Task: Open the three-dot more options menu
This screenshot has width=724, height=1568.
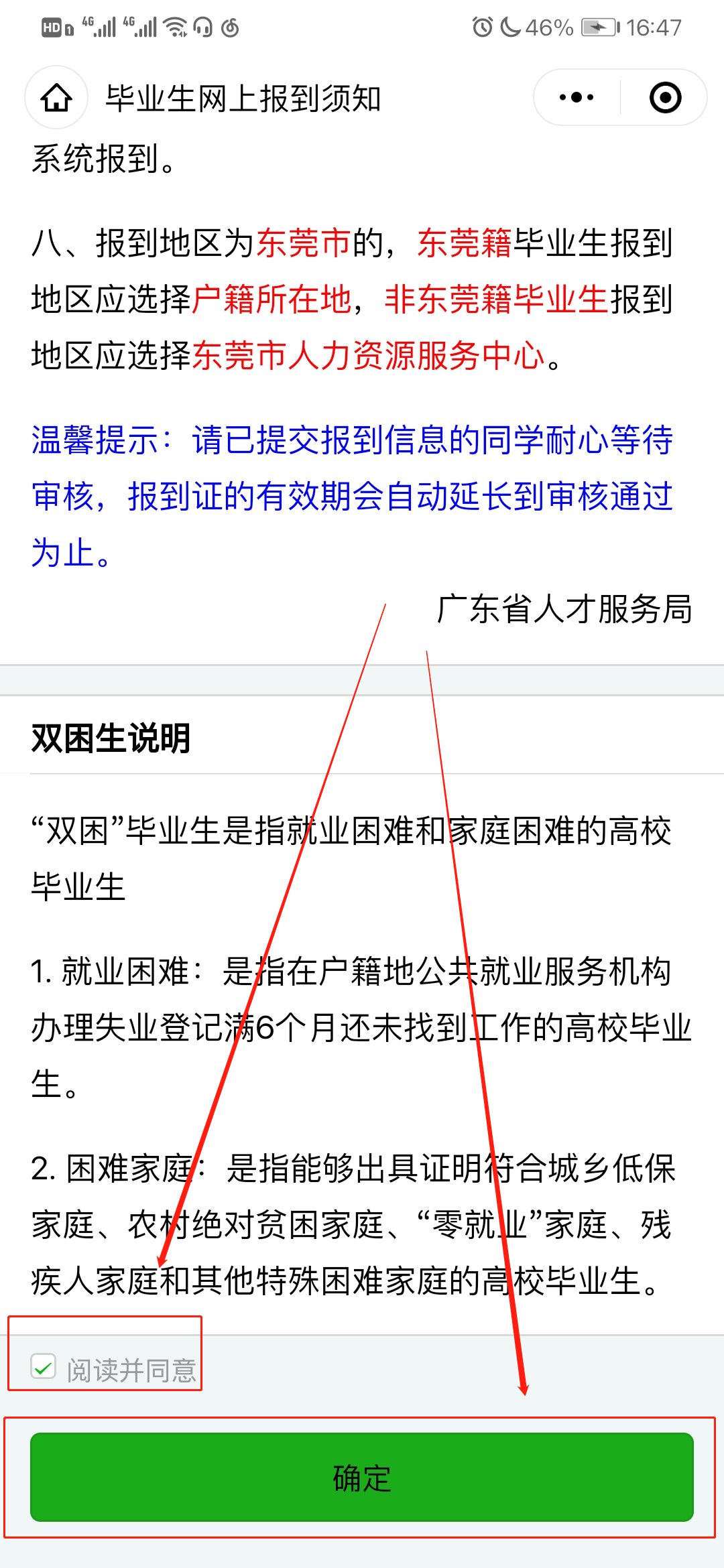Action: (x=577, y=98)
